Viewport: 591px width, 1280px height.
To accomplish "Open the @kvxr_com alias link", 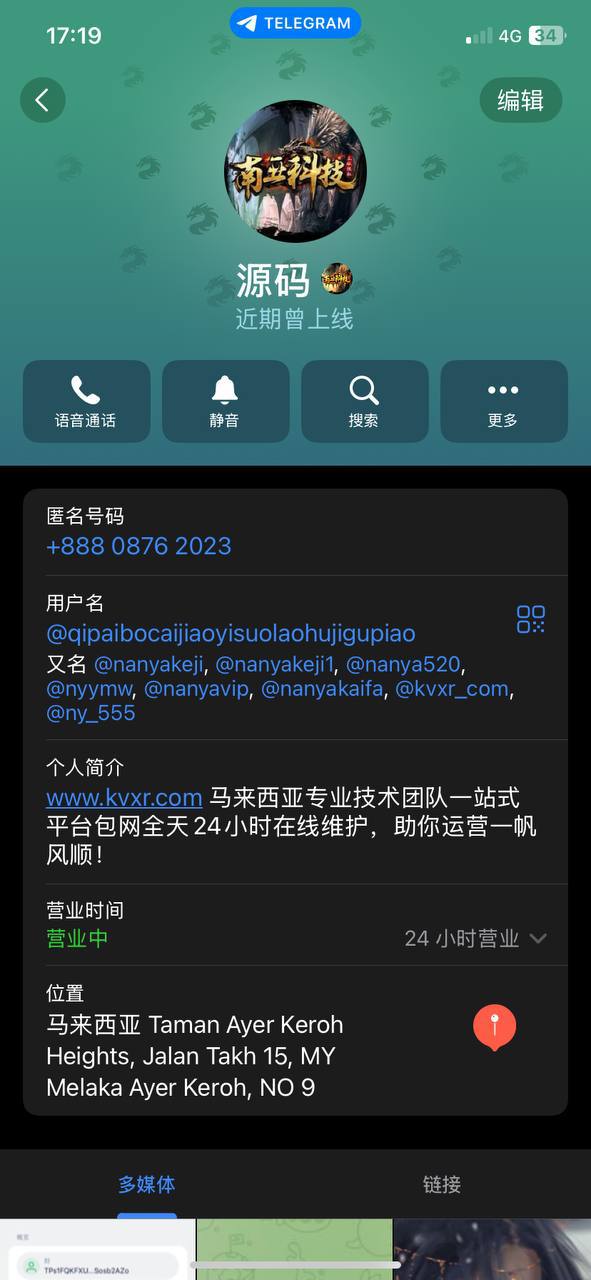I will pyautogui.click(x=452, y=689).
